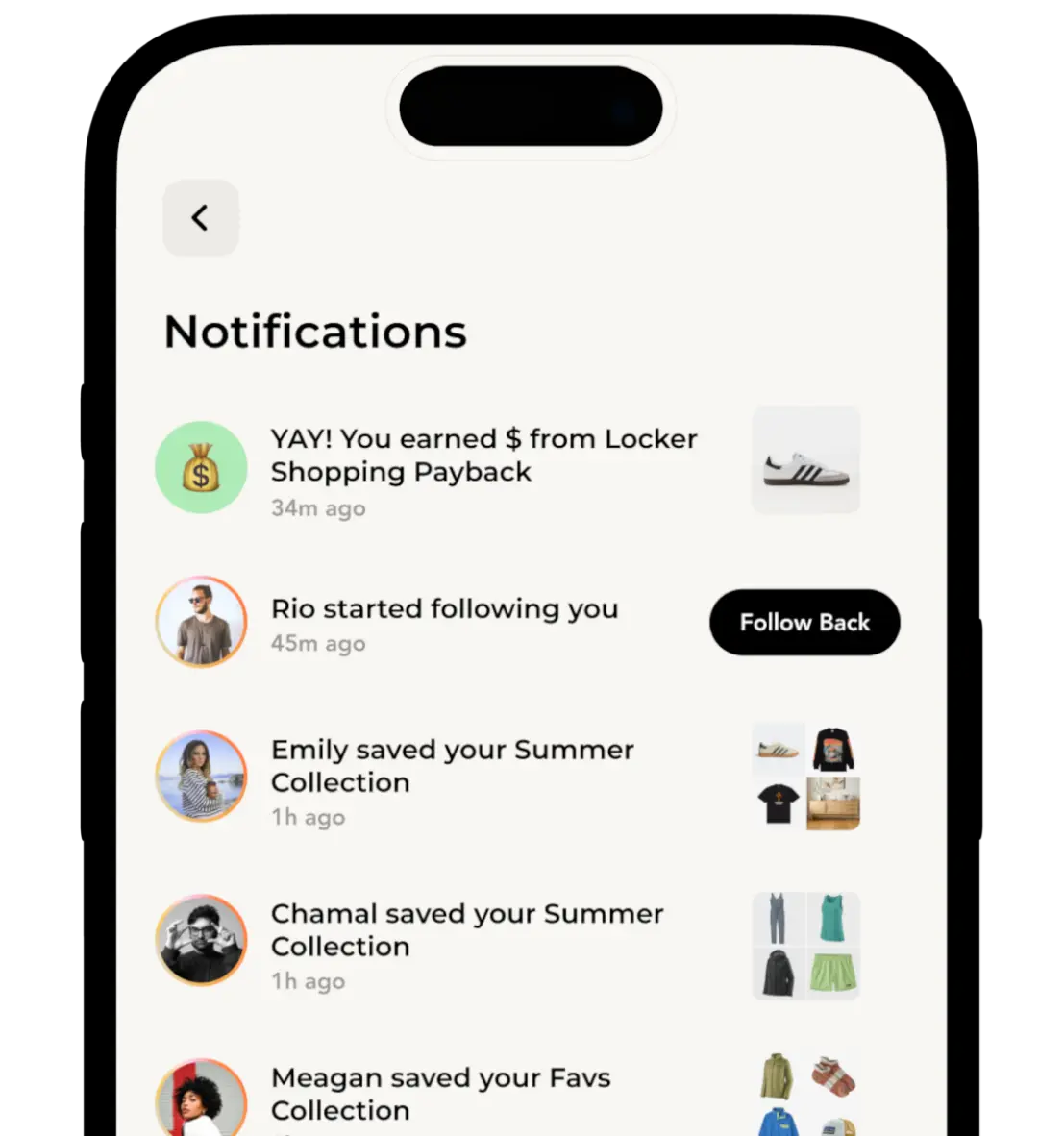Follow Rio back
Image resolution: width=1064 pixels, height=1136 pixels.
804,623
